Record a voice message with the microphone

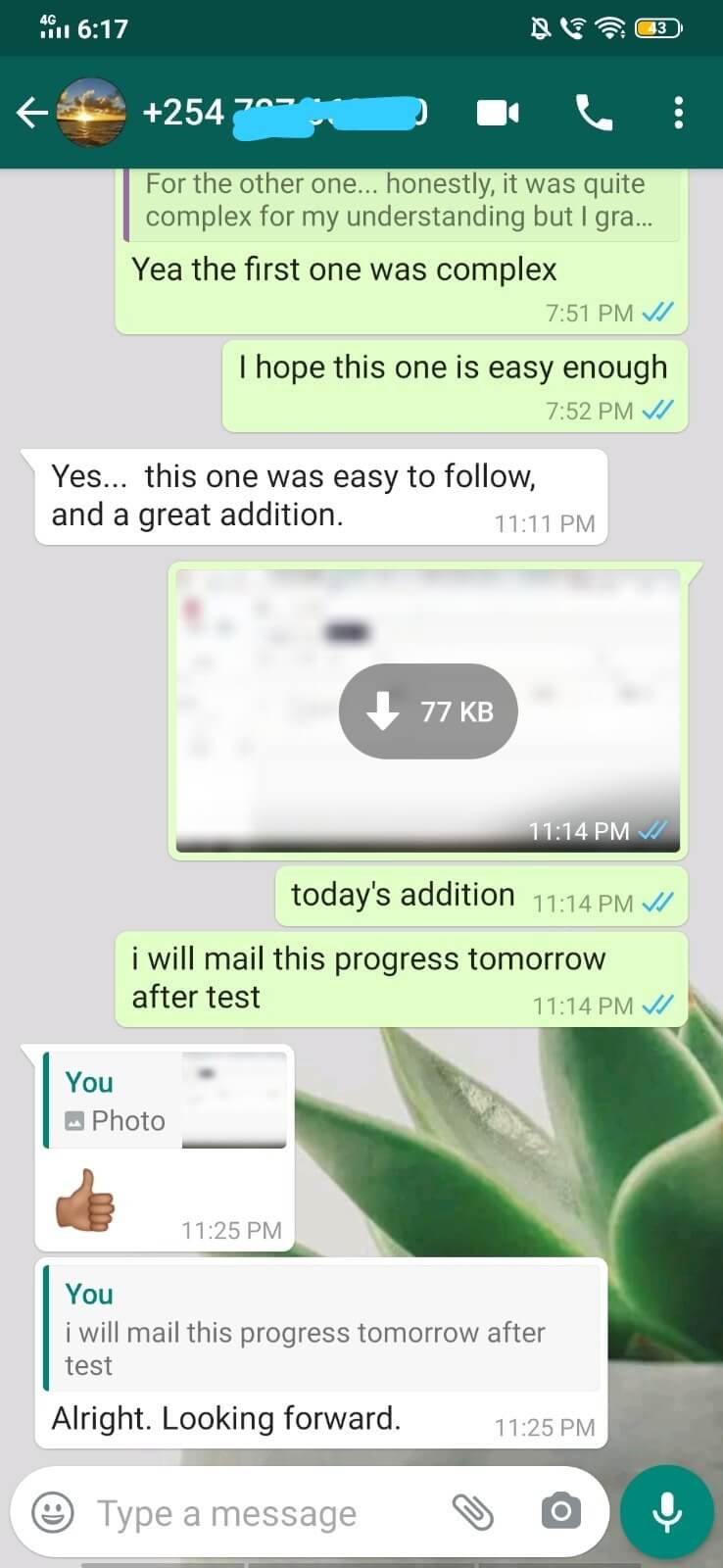click(x=667, y=1512)
